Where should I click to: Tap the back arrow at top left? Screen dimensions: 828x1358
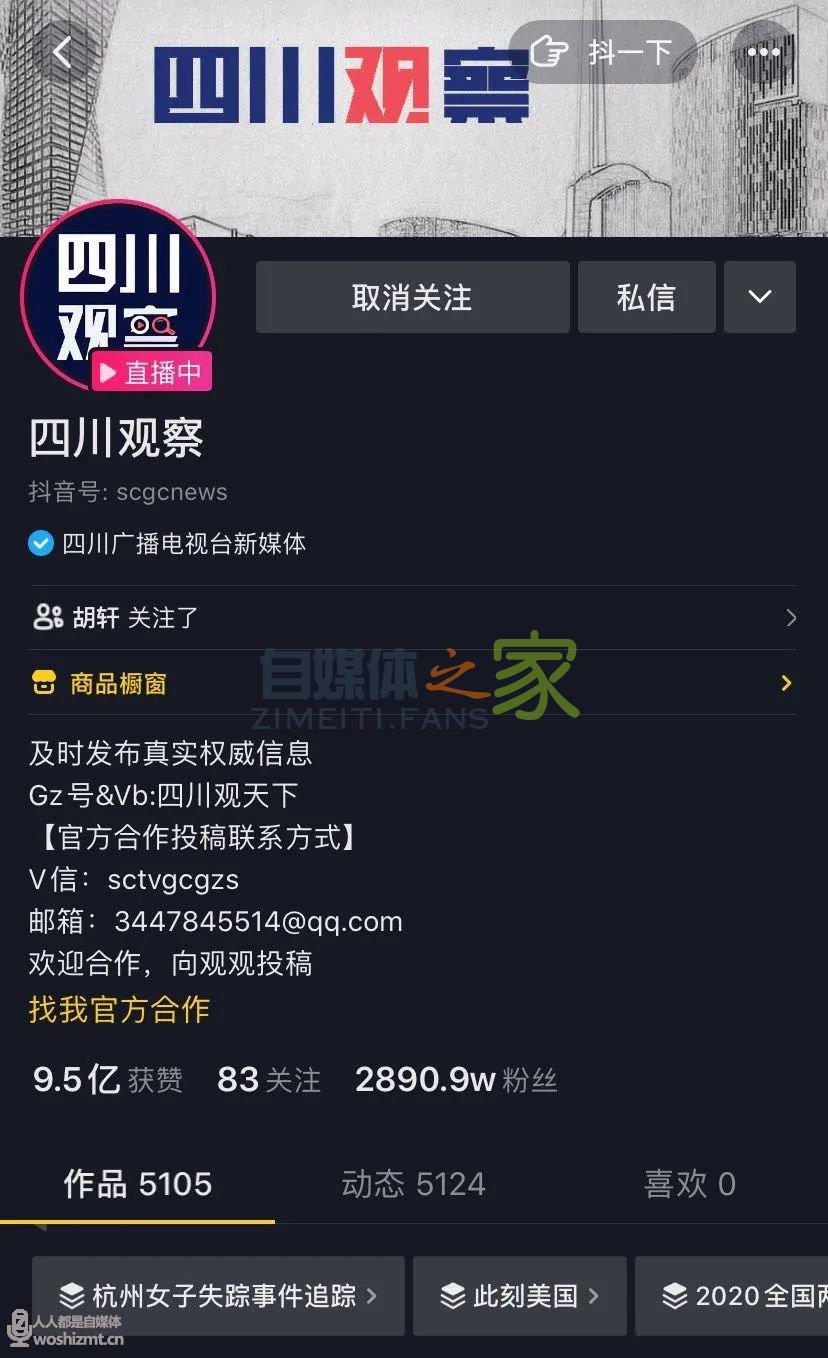click(x=62, y=52)
